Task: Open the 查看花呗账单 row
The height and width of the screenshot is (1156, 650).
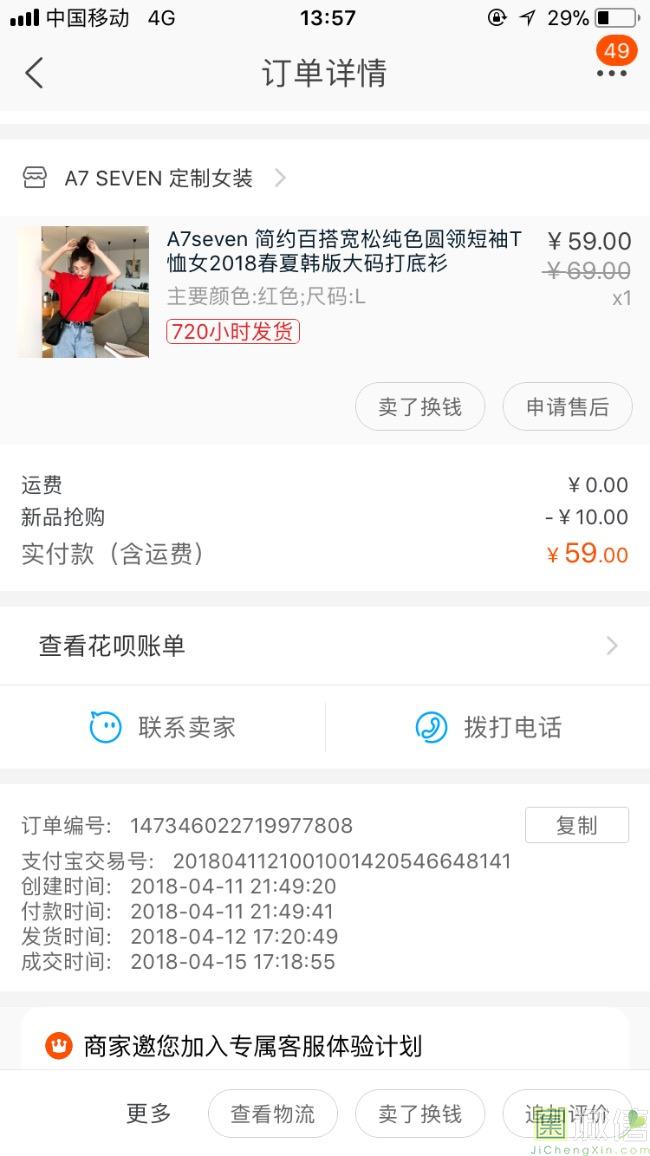Action: tap(324, 646)
